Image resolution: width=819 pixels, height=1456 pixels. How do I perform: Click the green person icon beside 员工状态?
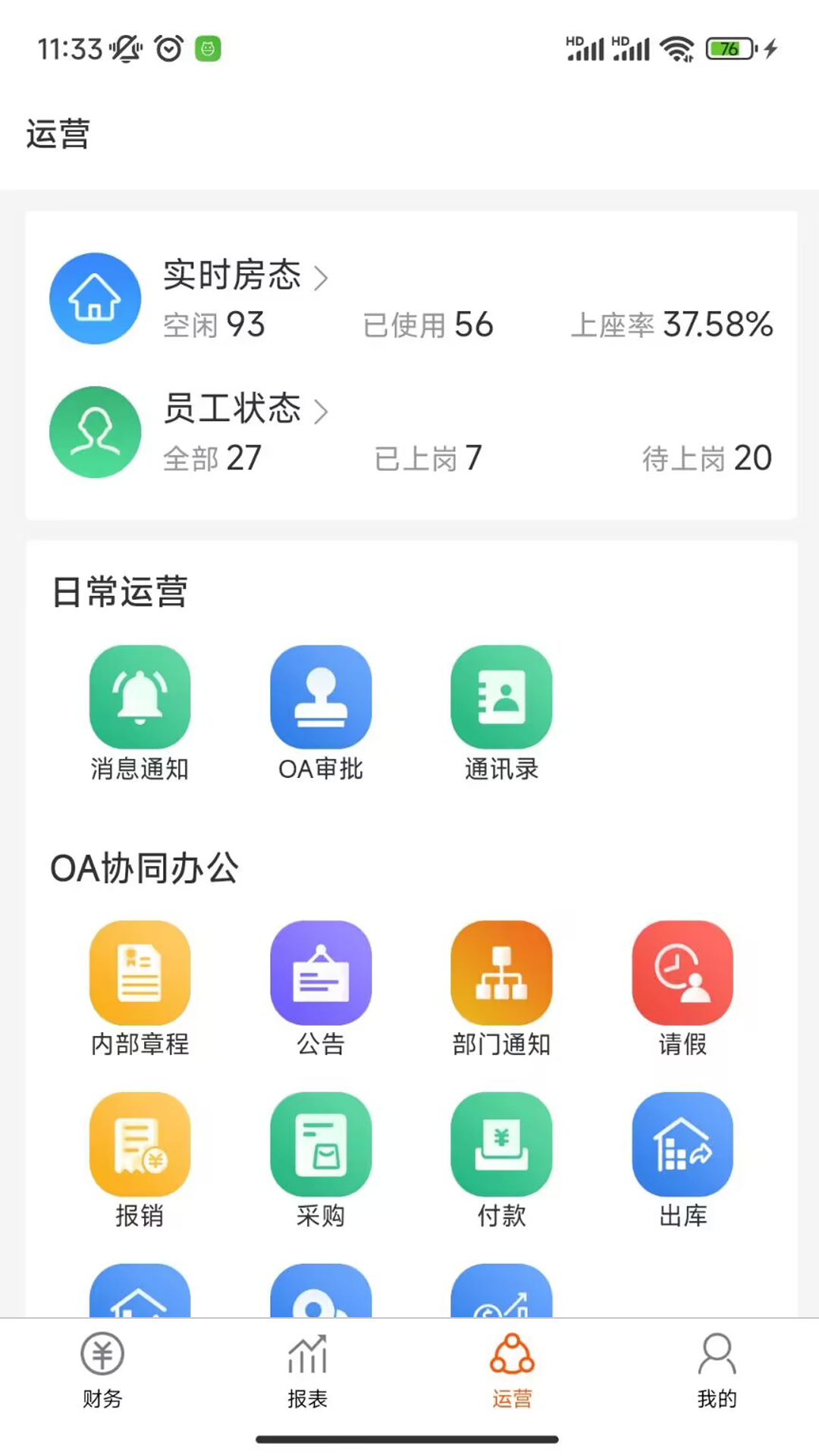click(94, 431)
